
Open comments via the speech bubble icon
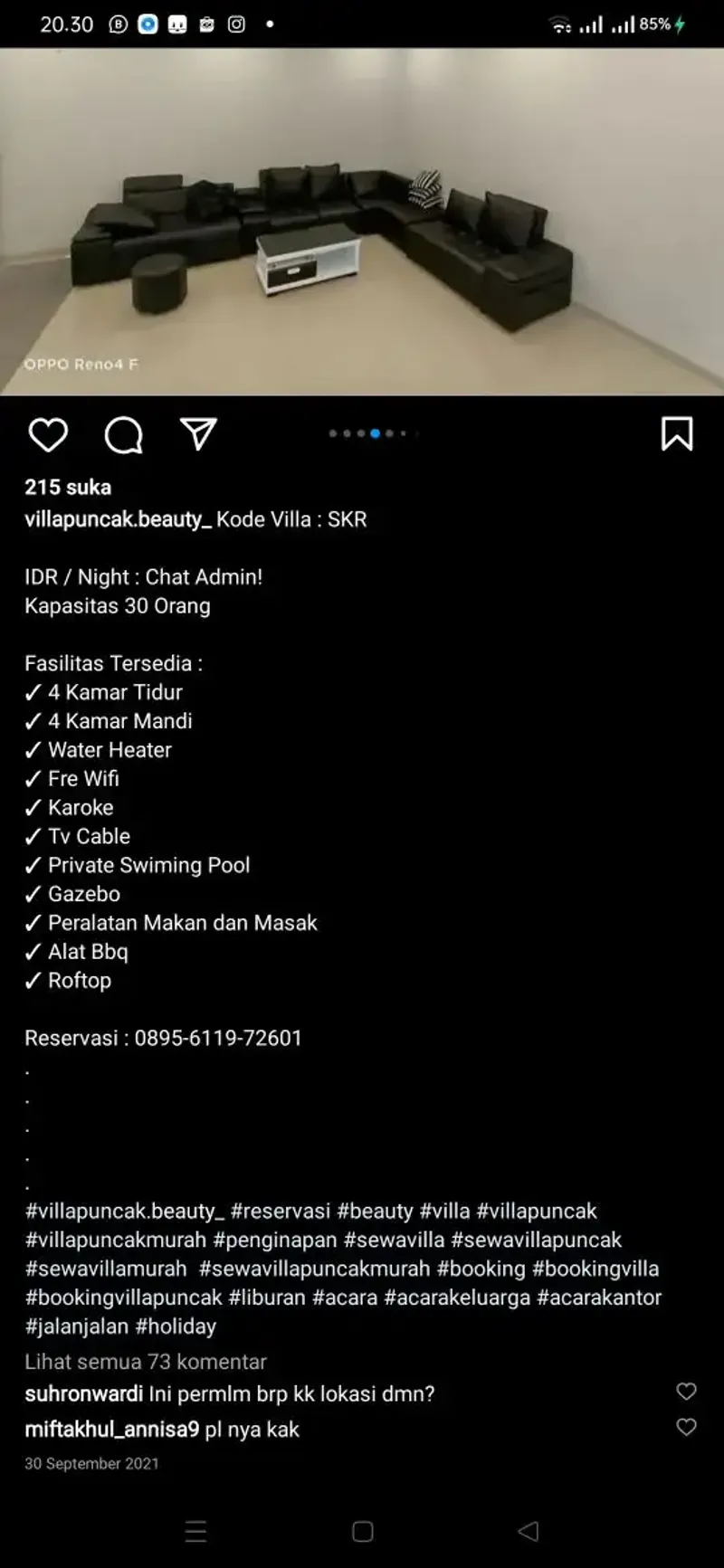(123, 436)
